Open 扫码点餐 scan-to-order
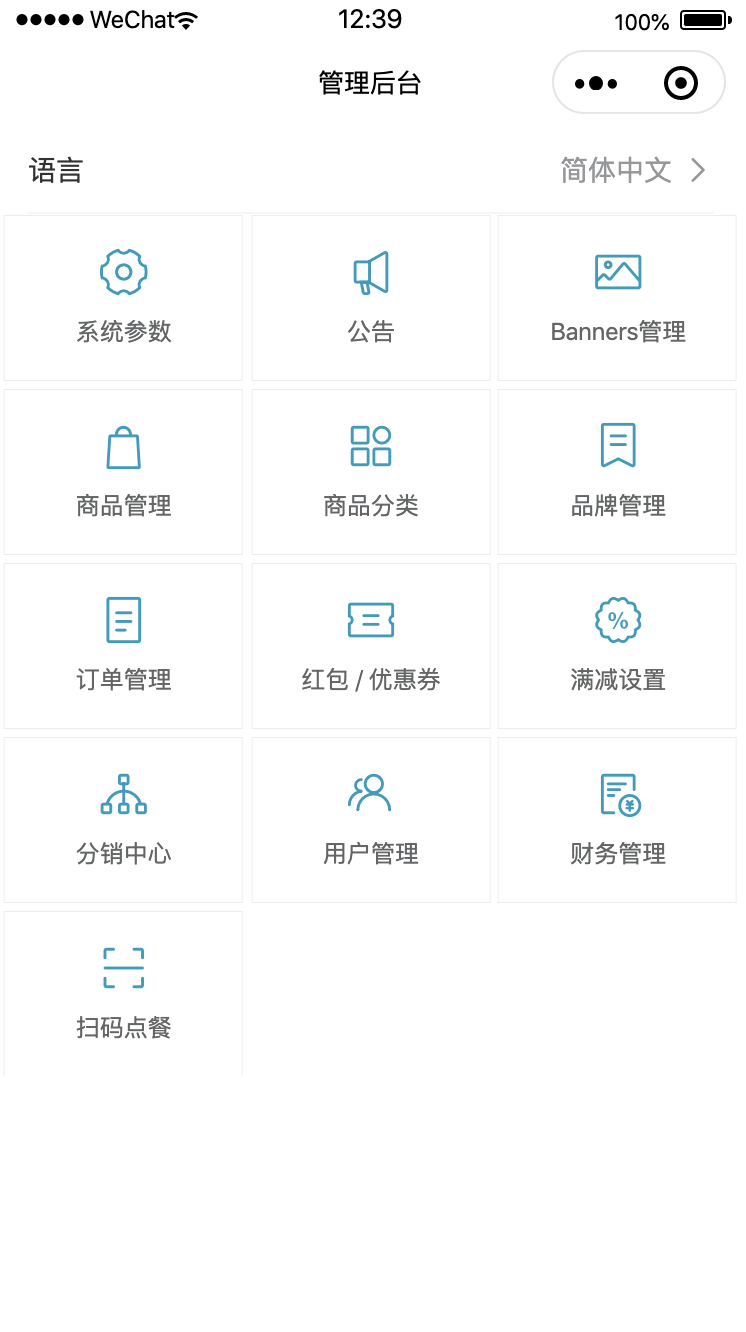Screen dimensions: 746x1332 pos(124,993)
